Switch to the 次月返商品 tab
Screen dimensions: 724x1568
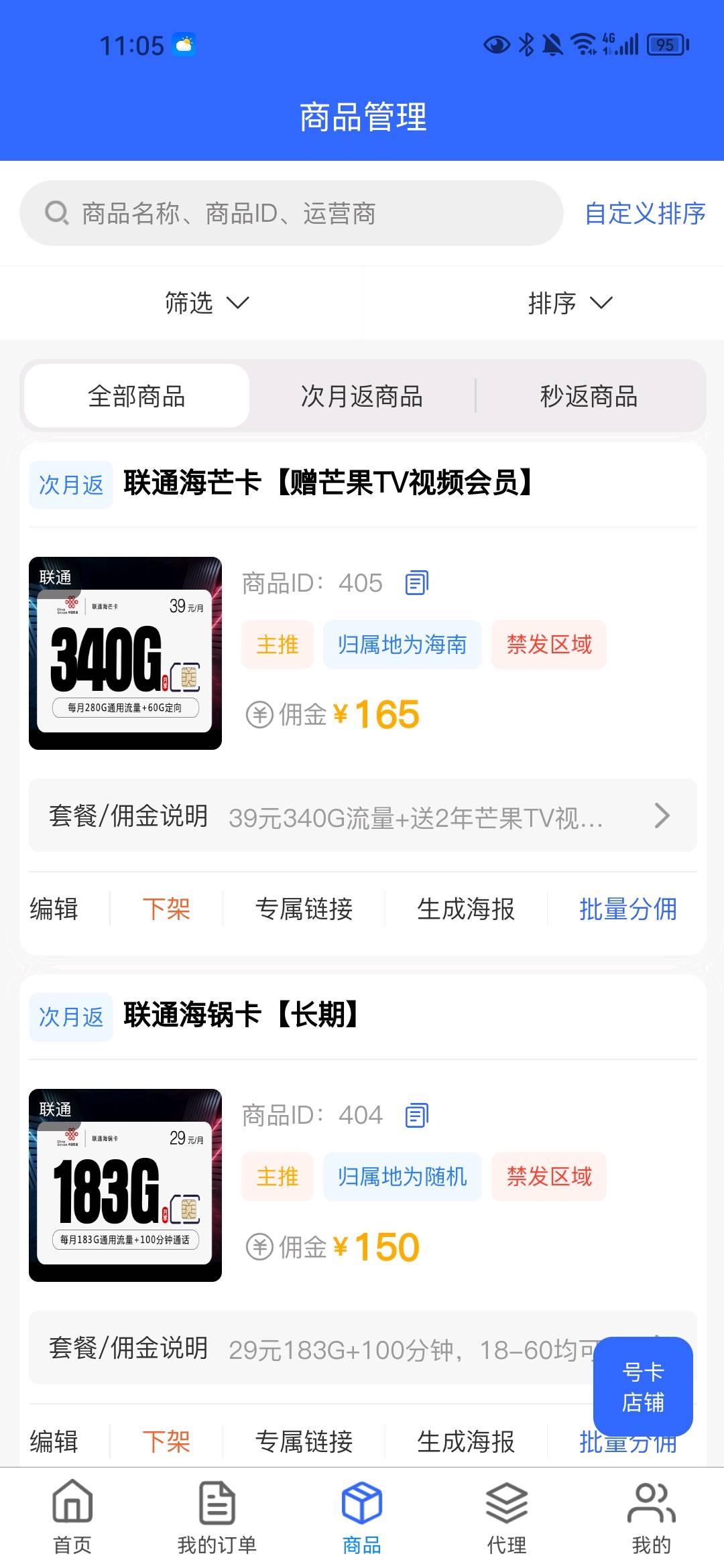tap(361, 396)
